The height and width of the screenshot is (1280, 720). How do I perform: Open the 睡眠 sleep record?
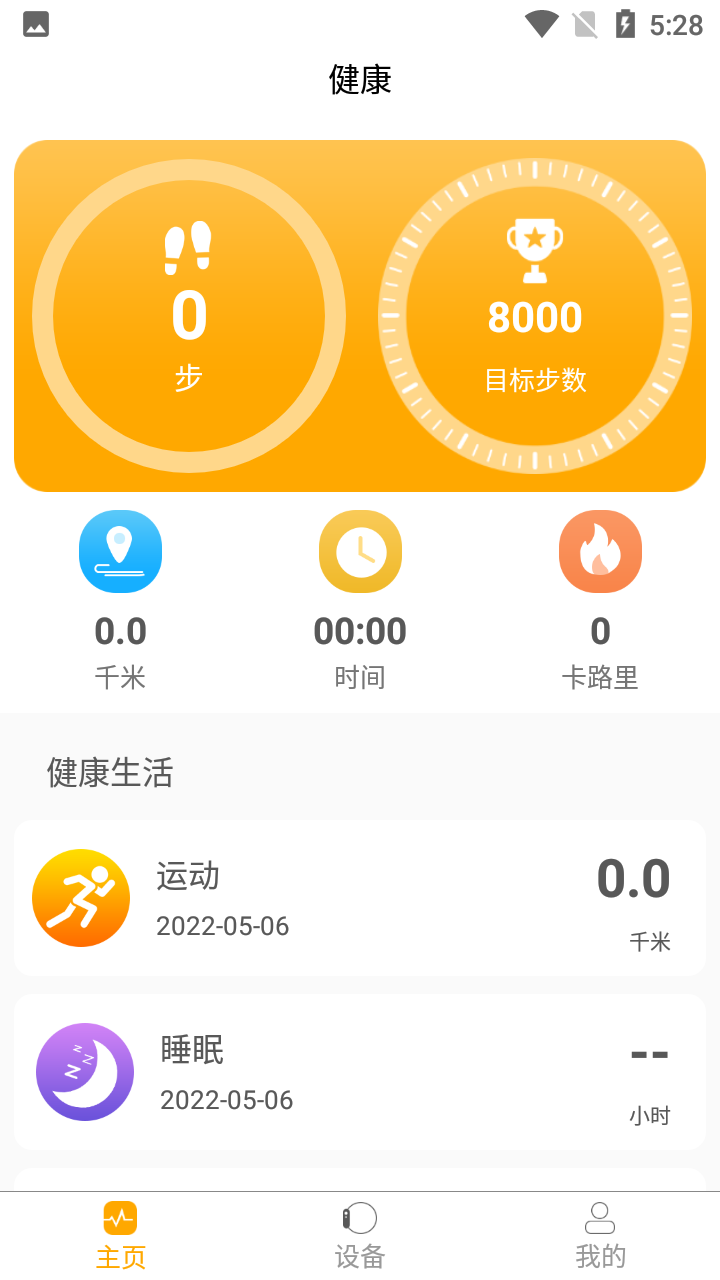pyautogui.click(x=360, y=1071)
